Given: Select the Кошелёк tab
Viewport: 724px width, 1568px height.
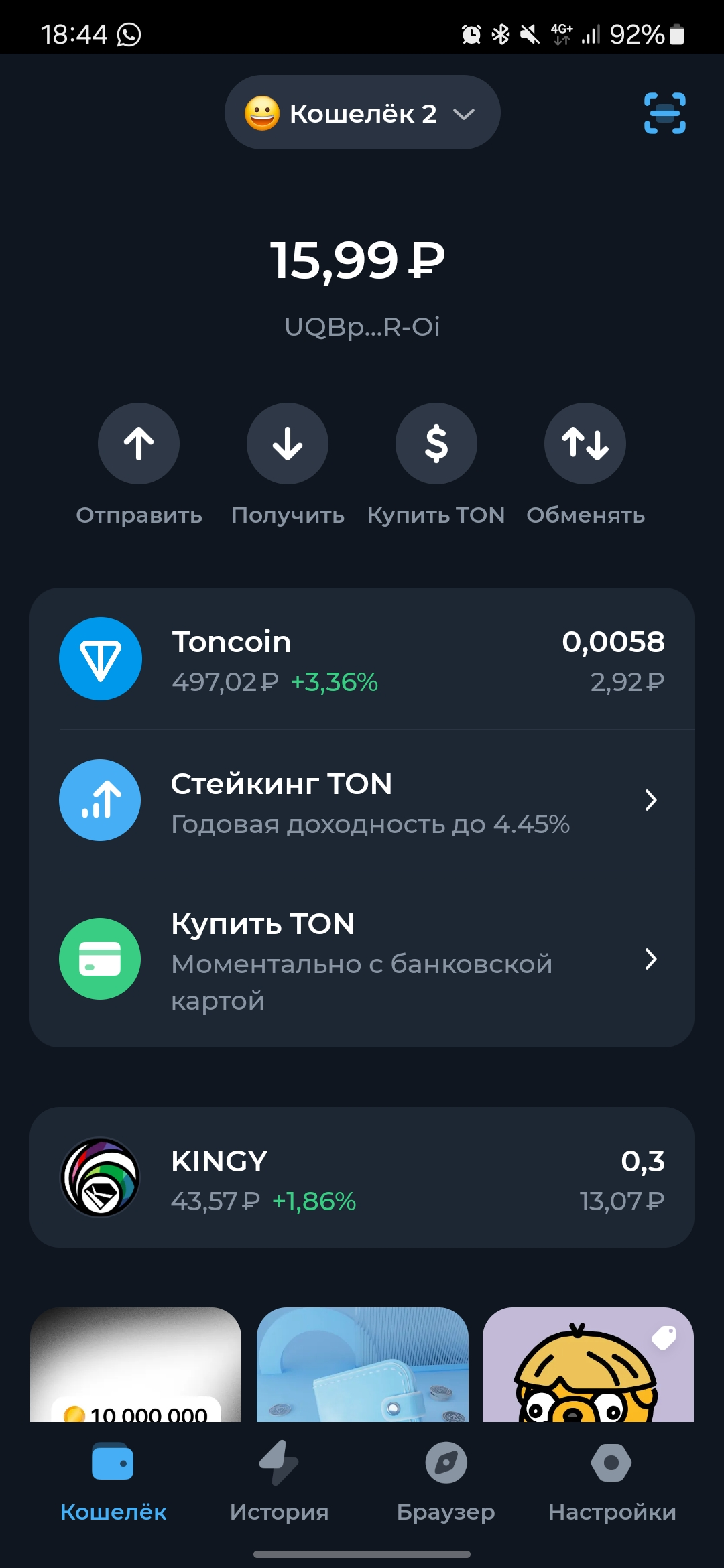Looking at the screenshot, I should pos(113,1482).
